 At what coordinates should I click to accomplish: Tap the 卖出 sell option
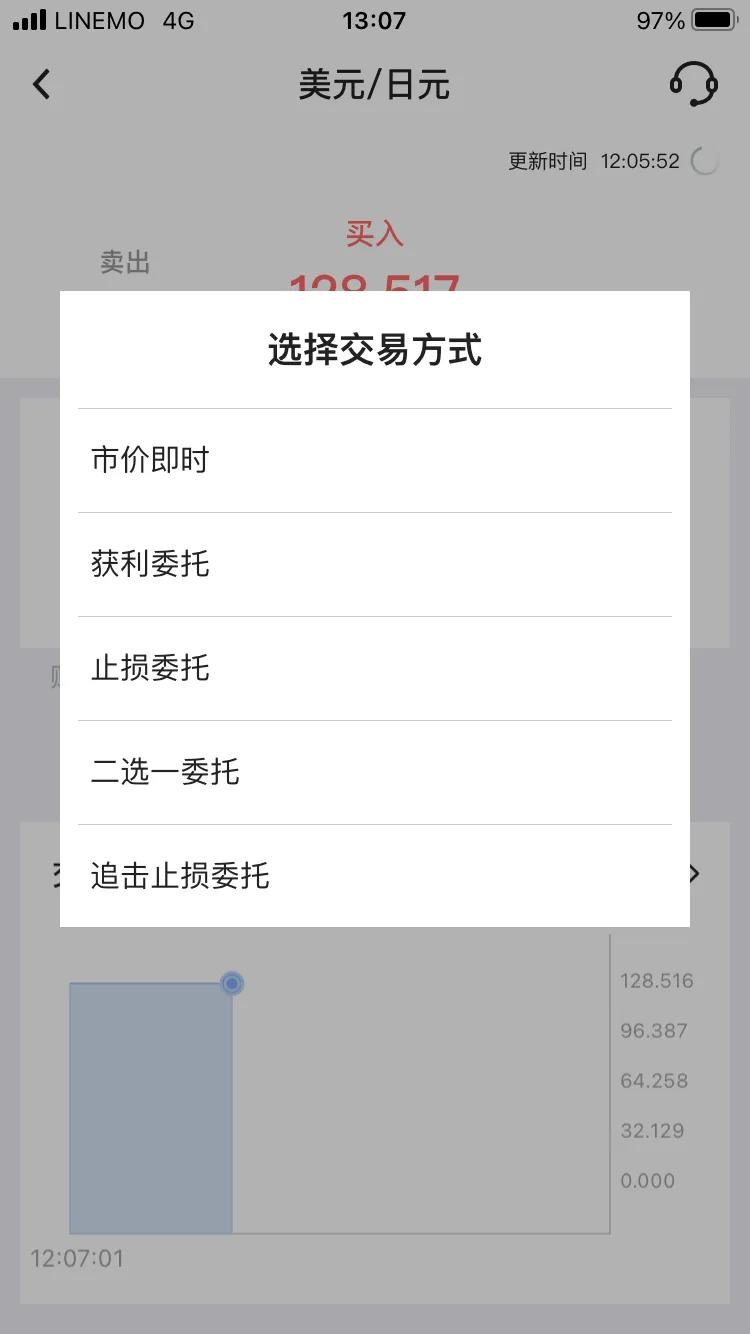tap(125, 262)
